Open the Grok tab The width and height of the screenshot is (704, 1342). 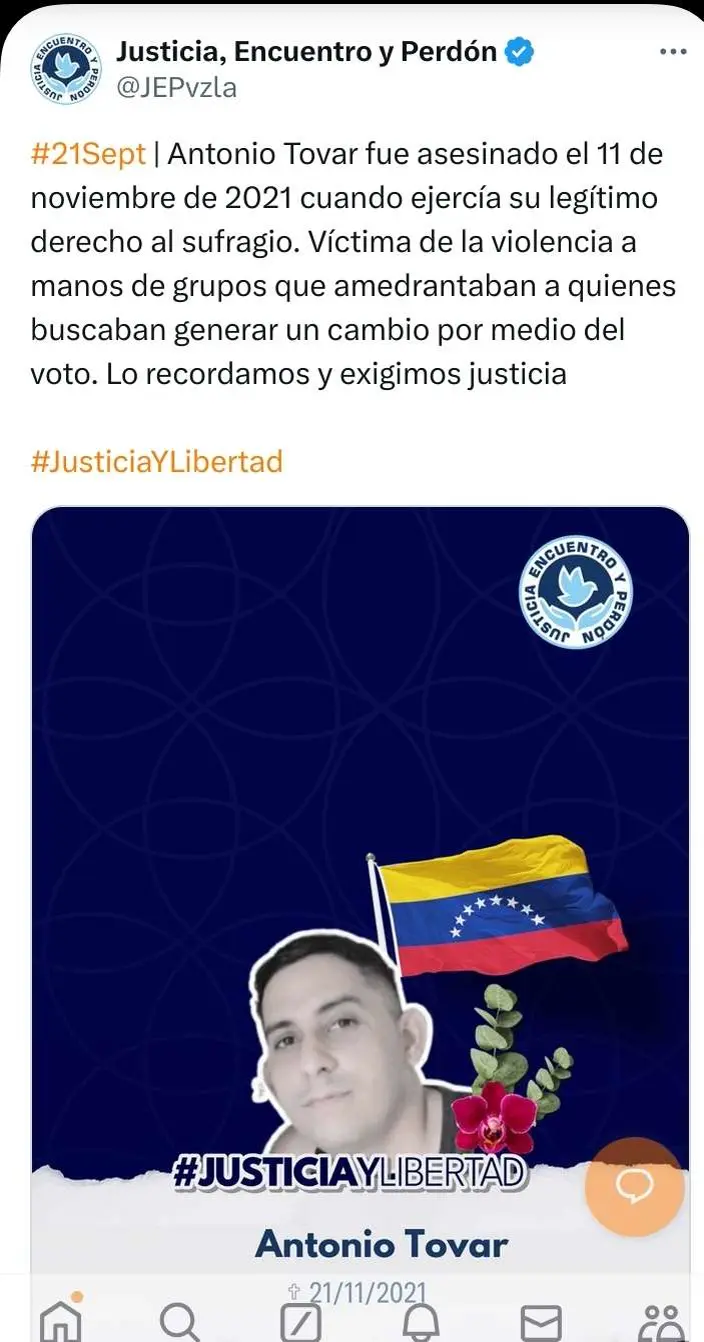pos(300,1320)
